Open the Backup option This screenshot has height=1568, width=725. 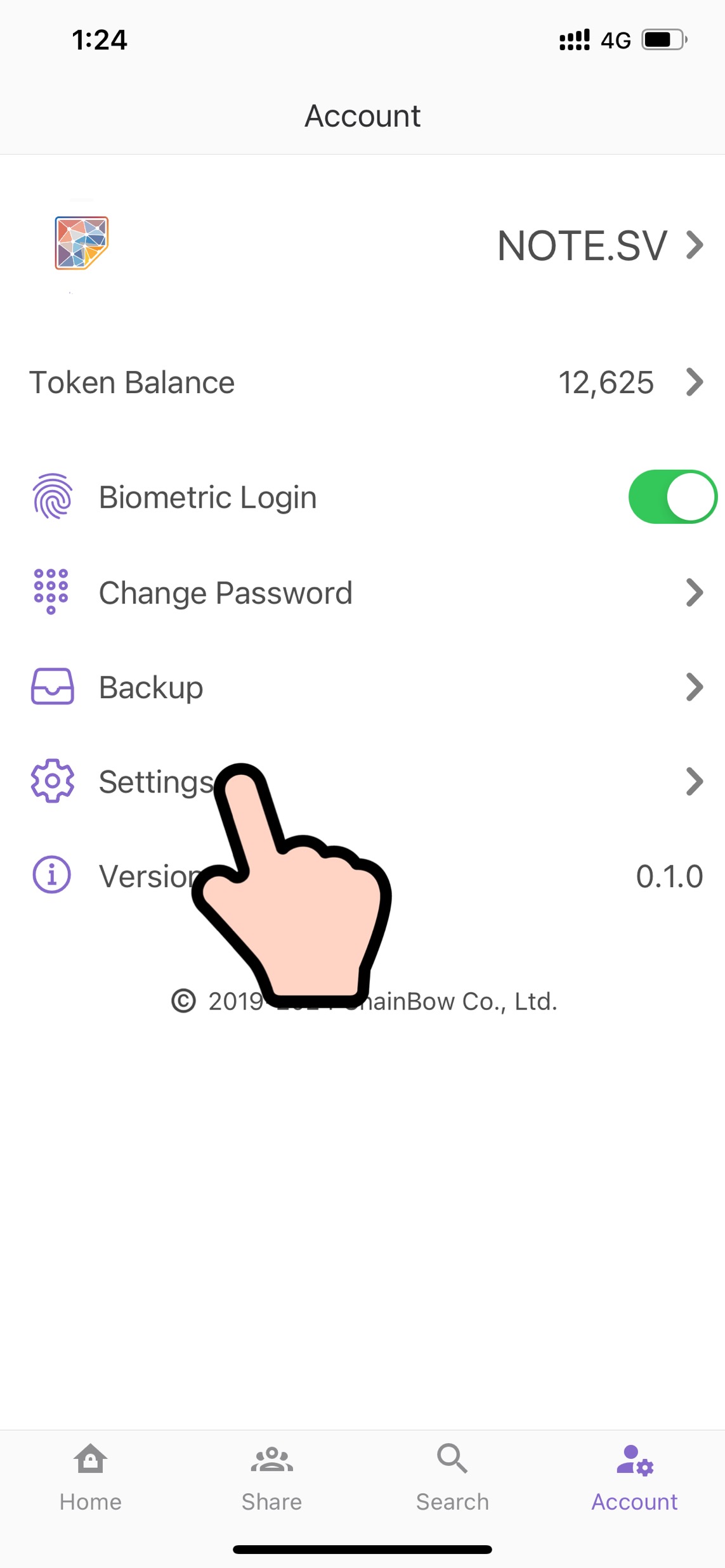tap(362, 687)
